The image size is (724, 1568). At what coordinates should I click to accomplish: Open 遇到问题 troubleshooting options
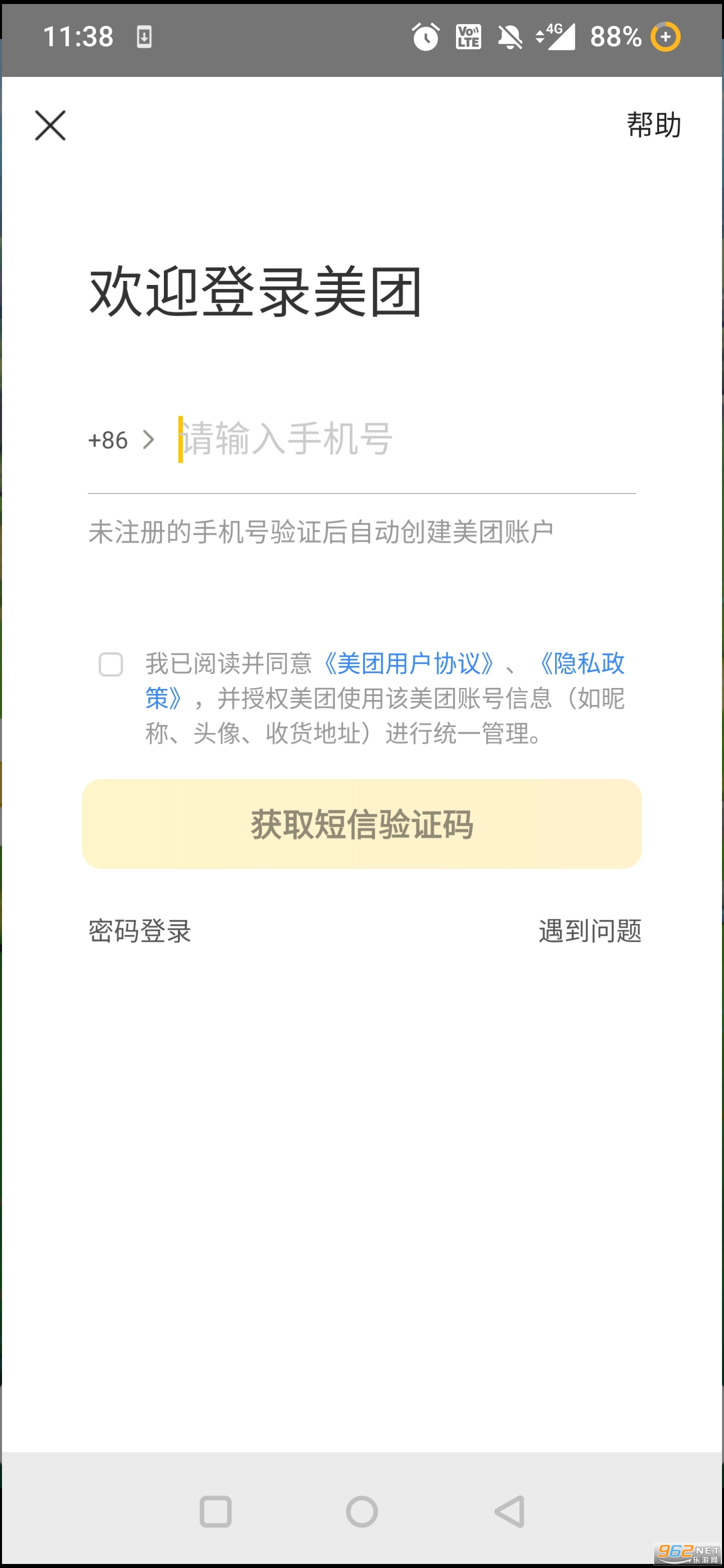coord(589,931)
